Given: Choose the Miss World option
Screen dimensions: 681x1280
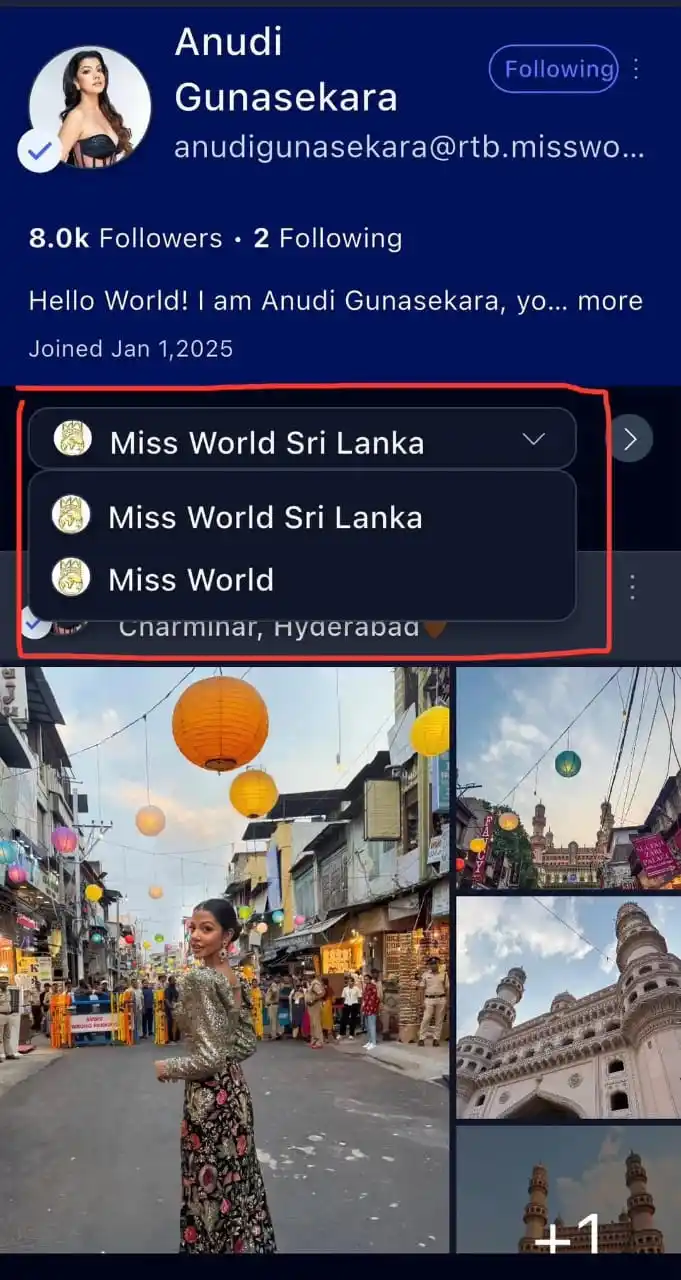Looking at the screenshot, I should [190, 579].
